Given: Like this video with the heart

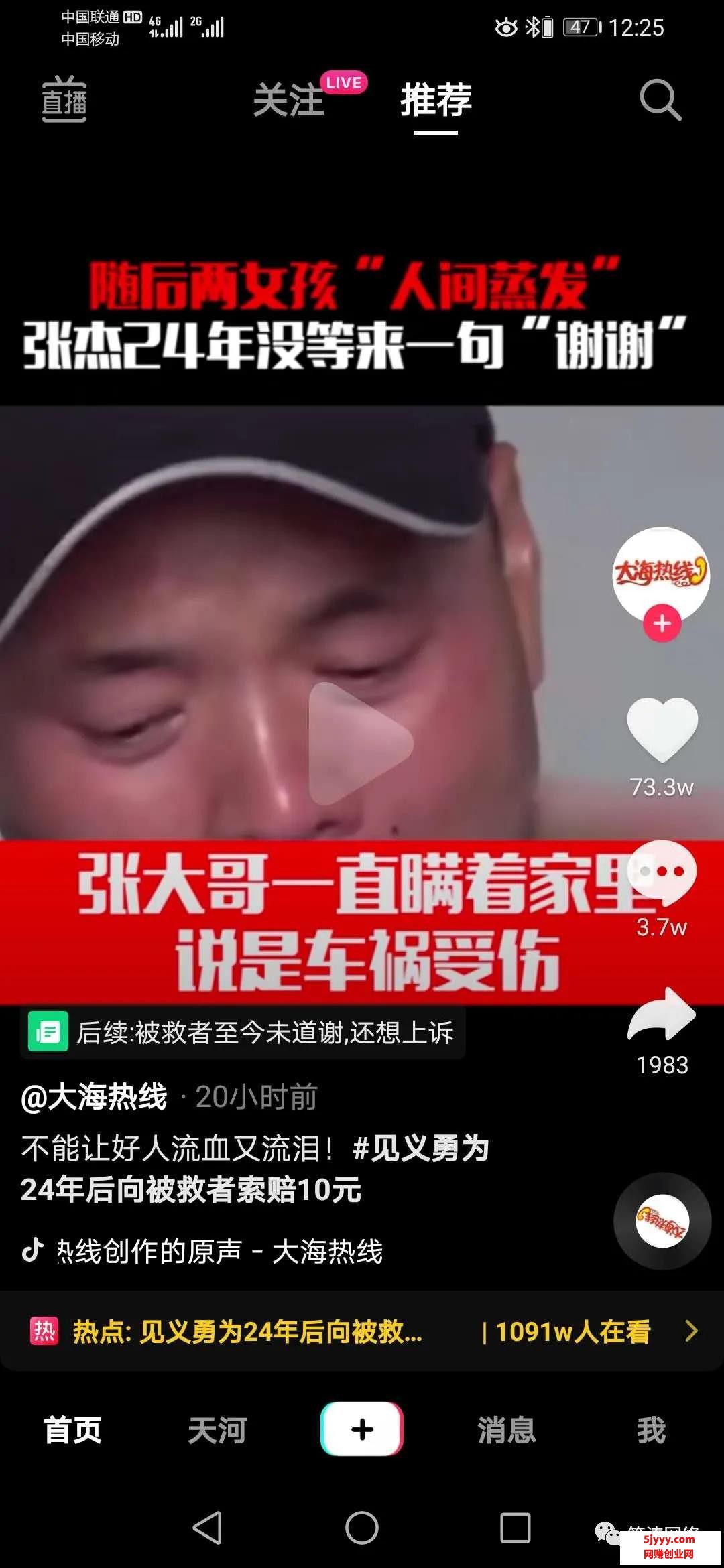Looking at the screenshot, I should 662,729.
